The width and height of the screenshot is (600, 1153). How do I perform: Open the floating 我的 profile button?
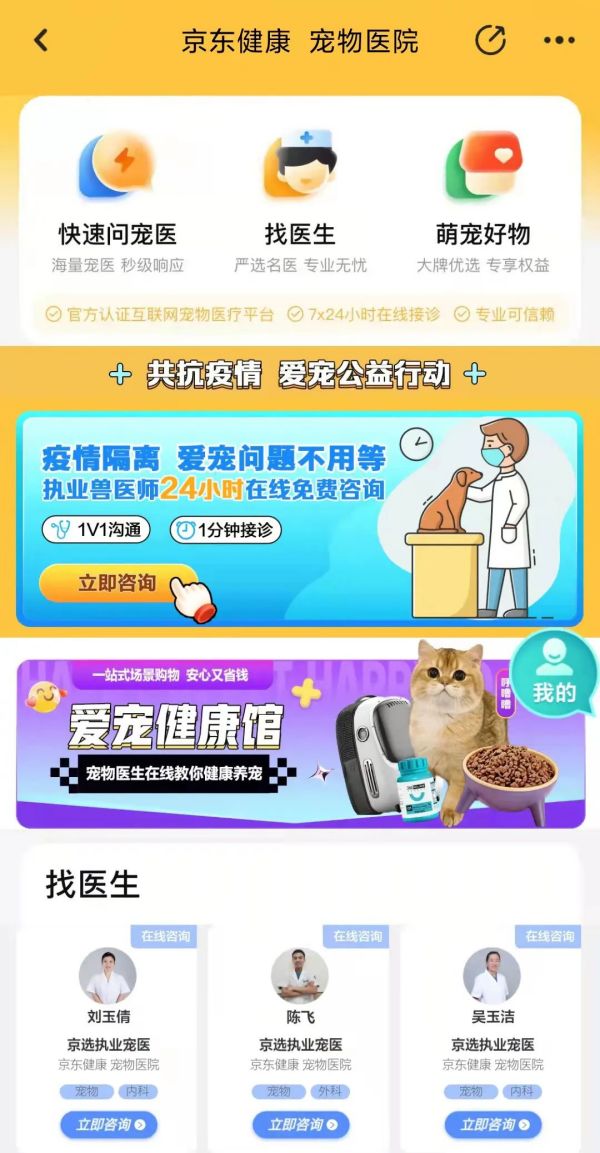[554, 671]
